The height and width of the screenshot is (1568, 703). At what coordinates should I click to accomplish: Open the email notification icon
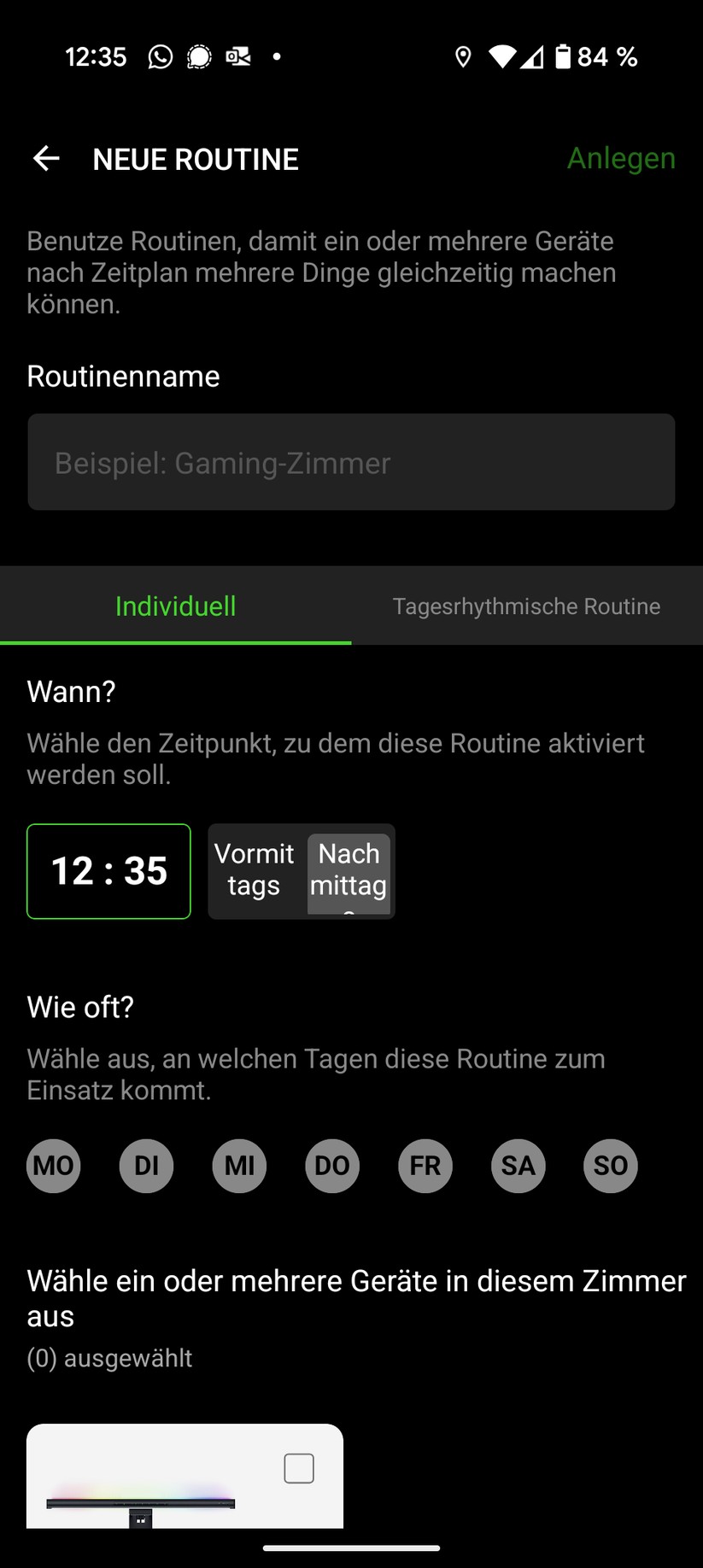coord(237,56)
